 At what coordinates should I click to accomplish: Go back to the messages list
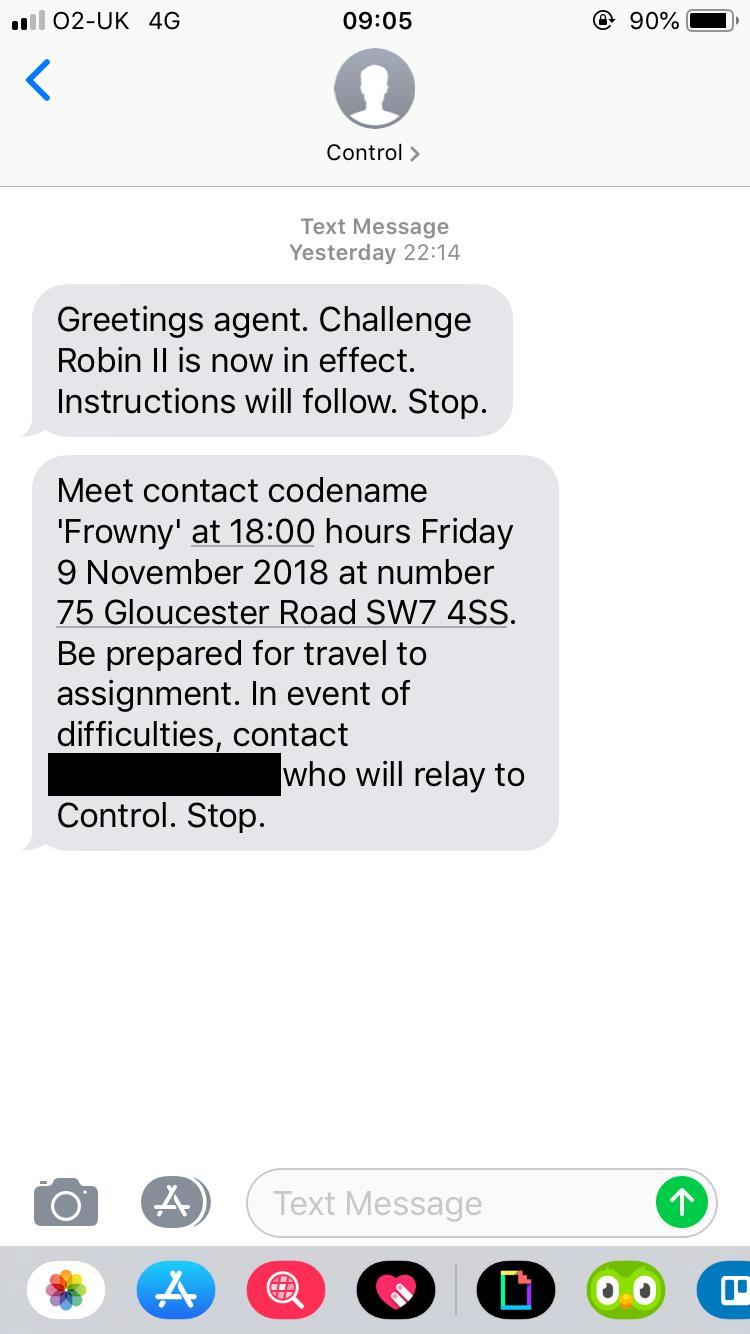(x=38, y=81)
